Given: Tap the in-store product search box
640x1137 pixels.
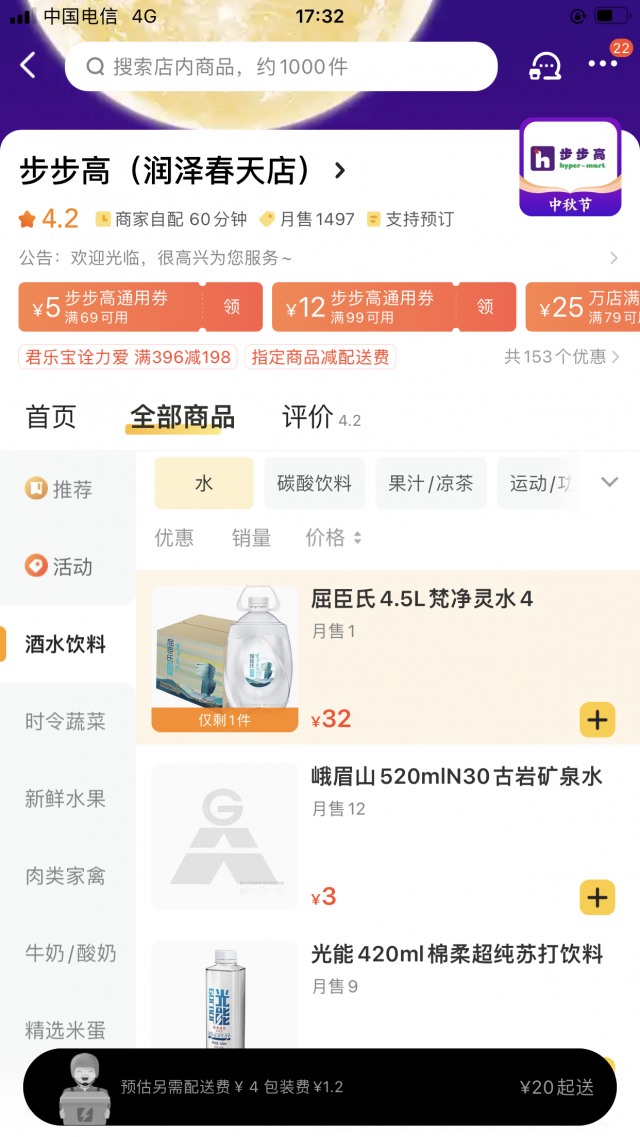Looking at the screenshot, I should coord(281,67).
